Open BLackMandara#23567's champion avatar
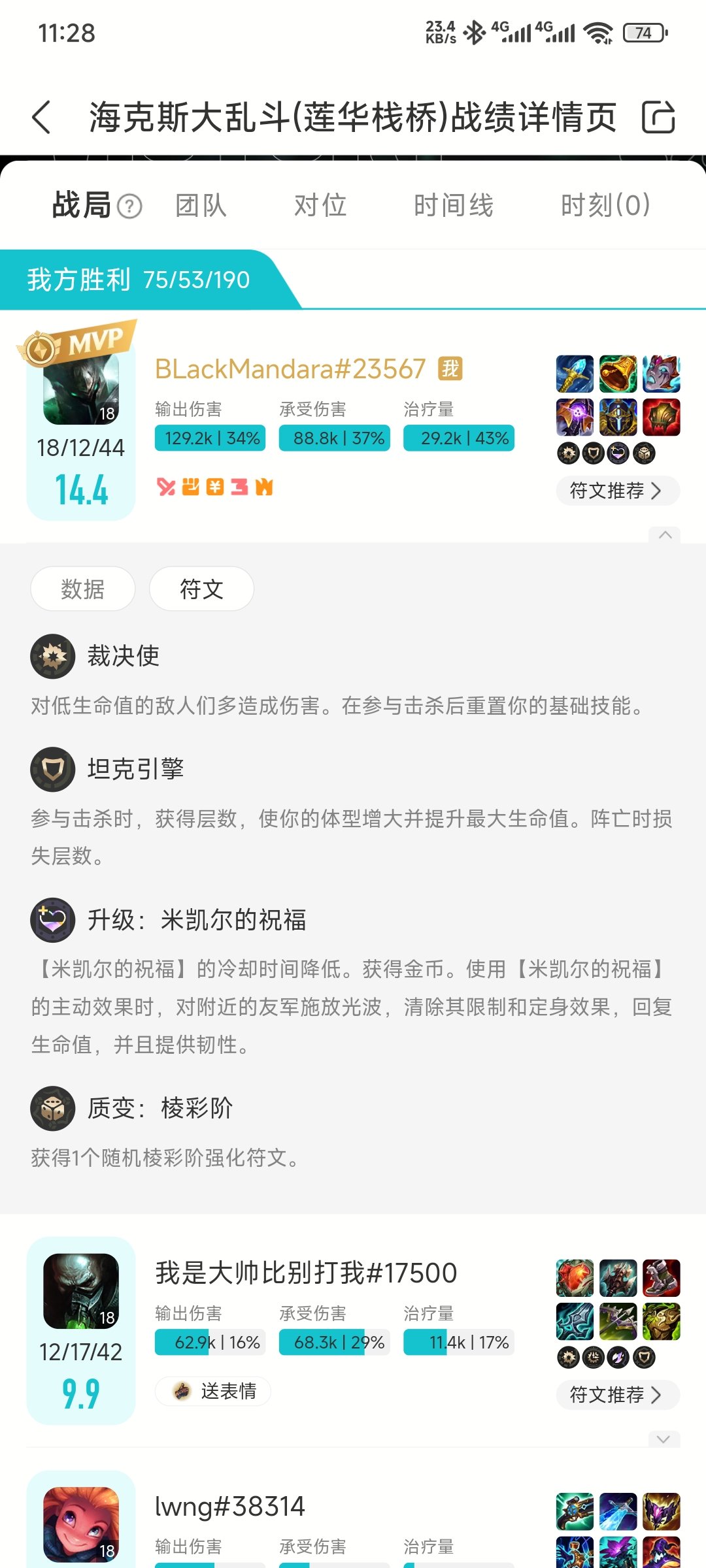 pos(81,390)
